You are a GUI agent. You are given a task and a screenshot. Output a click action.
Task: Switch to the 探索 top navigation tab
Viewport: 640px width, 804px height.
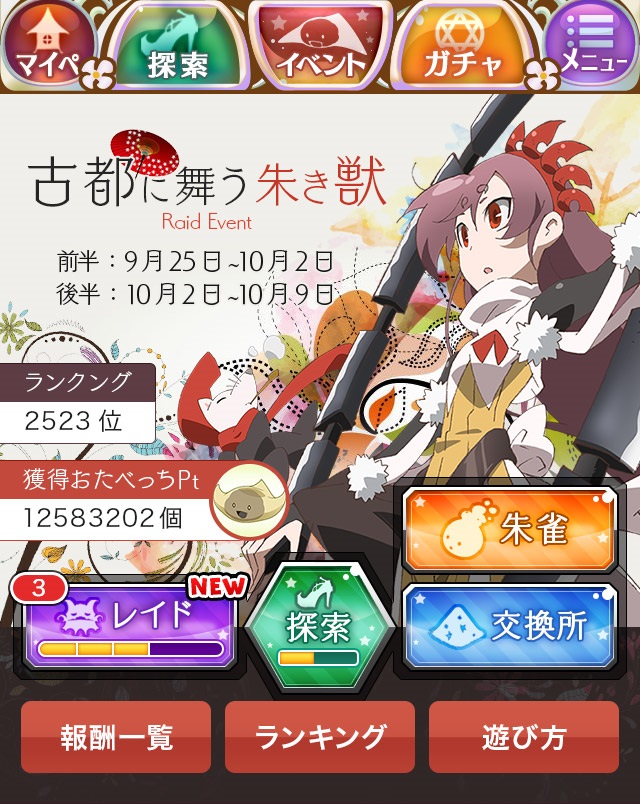coord(178,48)
